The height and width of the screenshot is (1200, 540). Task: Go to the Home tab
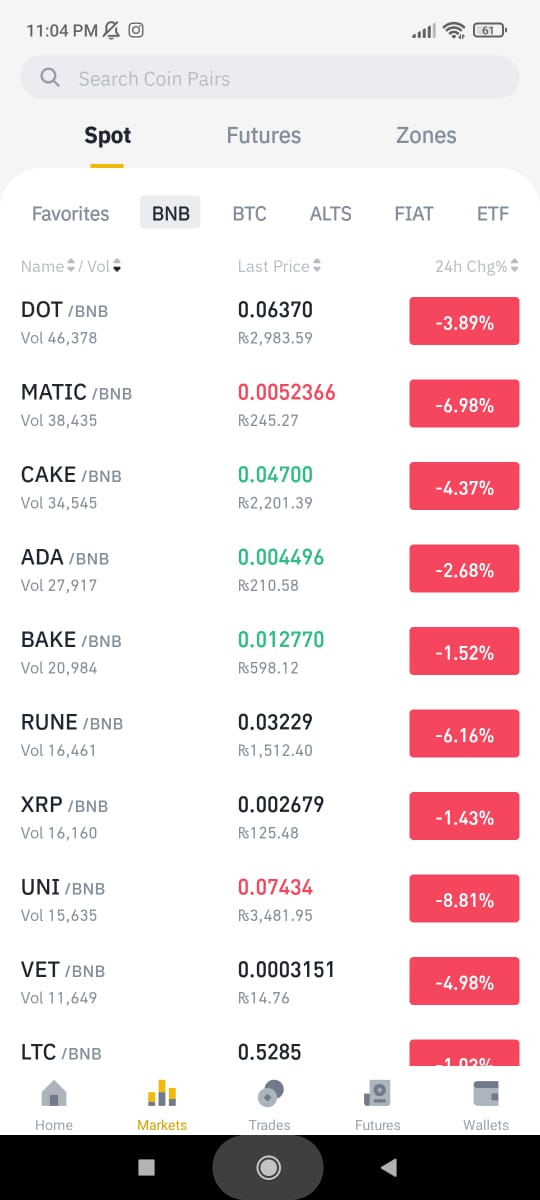54,1105
